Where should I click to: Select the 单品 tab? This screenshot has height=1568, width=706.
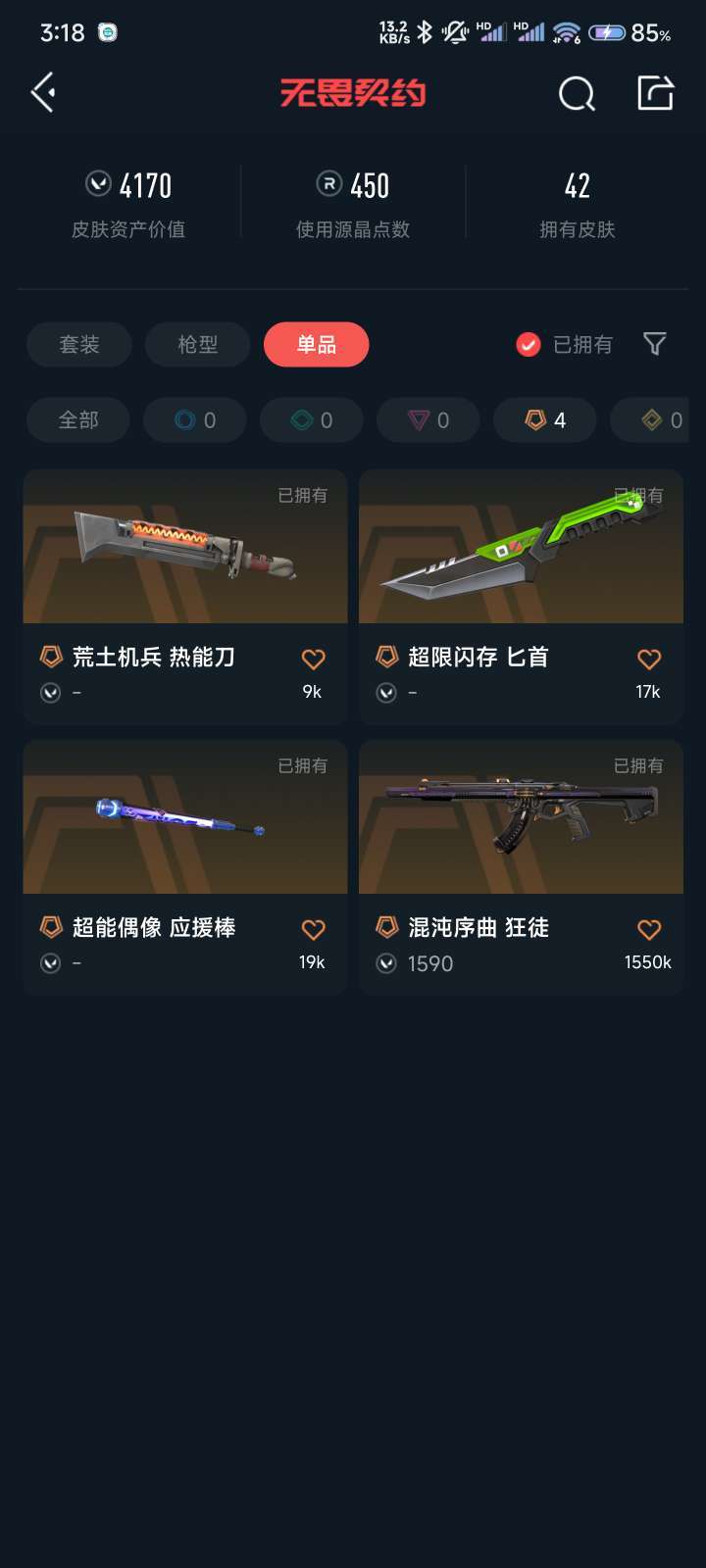tap(316, 345)
